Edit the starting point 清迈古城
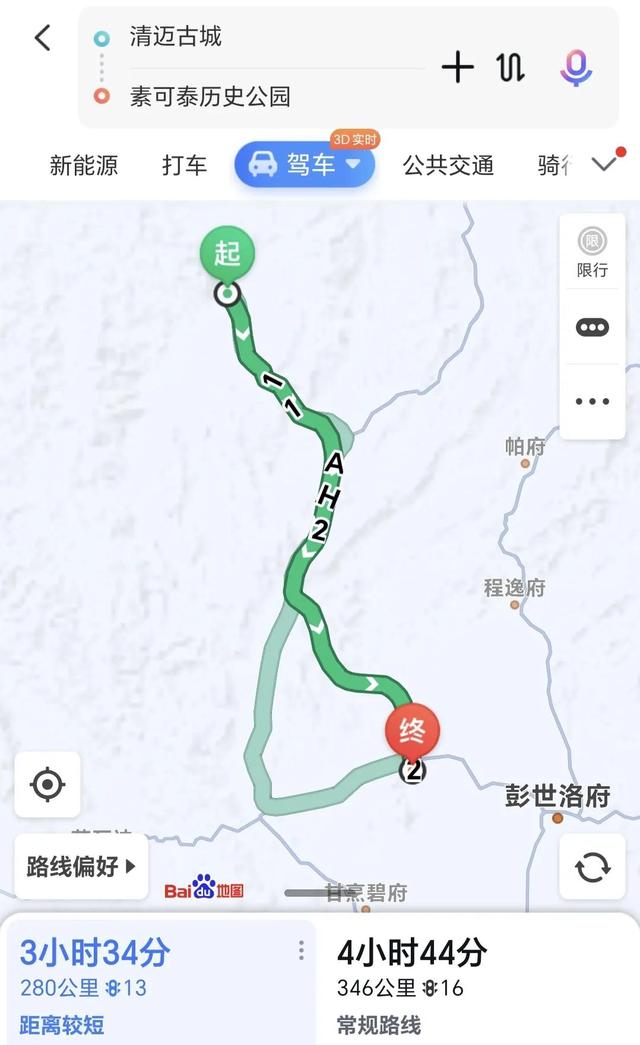This screenshot has height=1045, width=640. [x=175, y=37]
